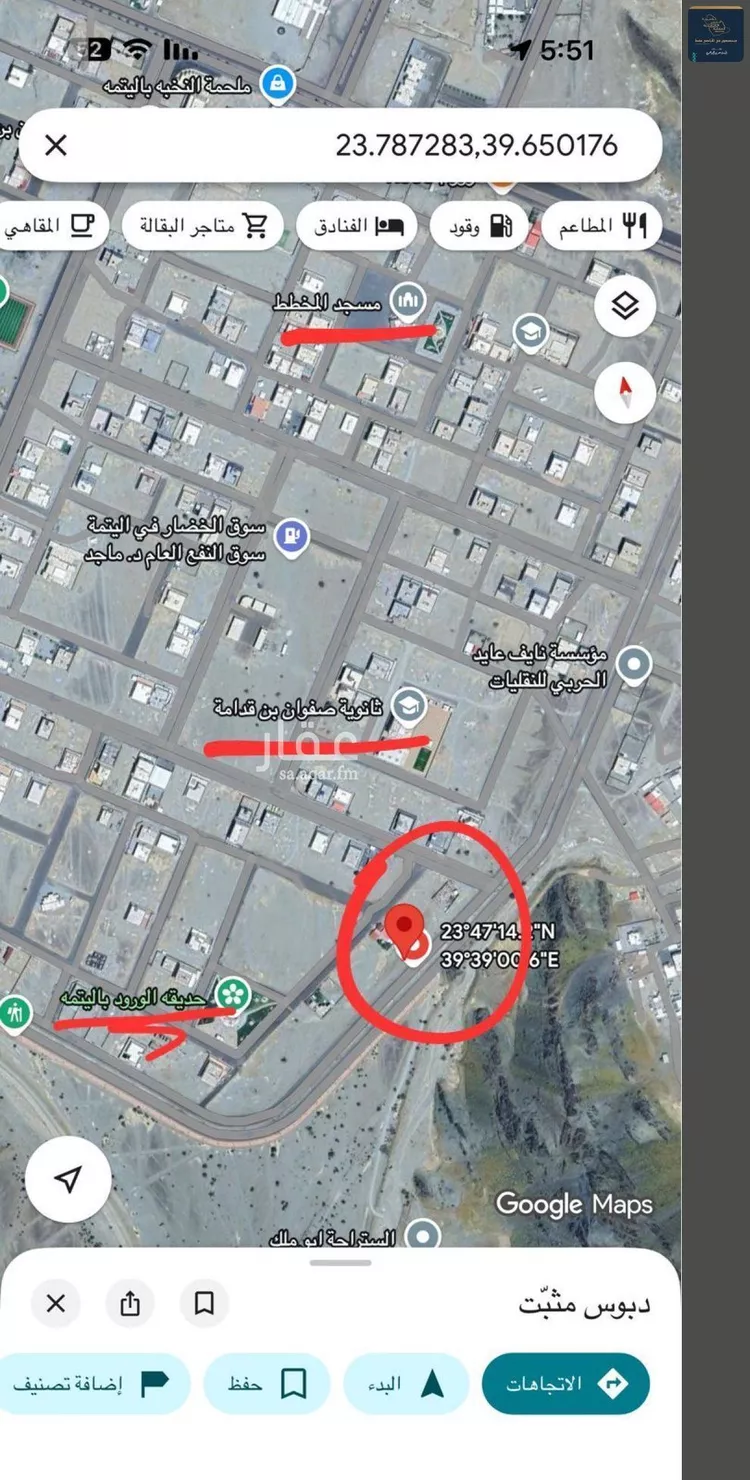The width and height of the screenshot is (750, 1480).
Task: Get directions with الاتجاهات button
Action: pyautogui.click(x=566, y=1384)
